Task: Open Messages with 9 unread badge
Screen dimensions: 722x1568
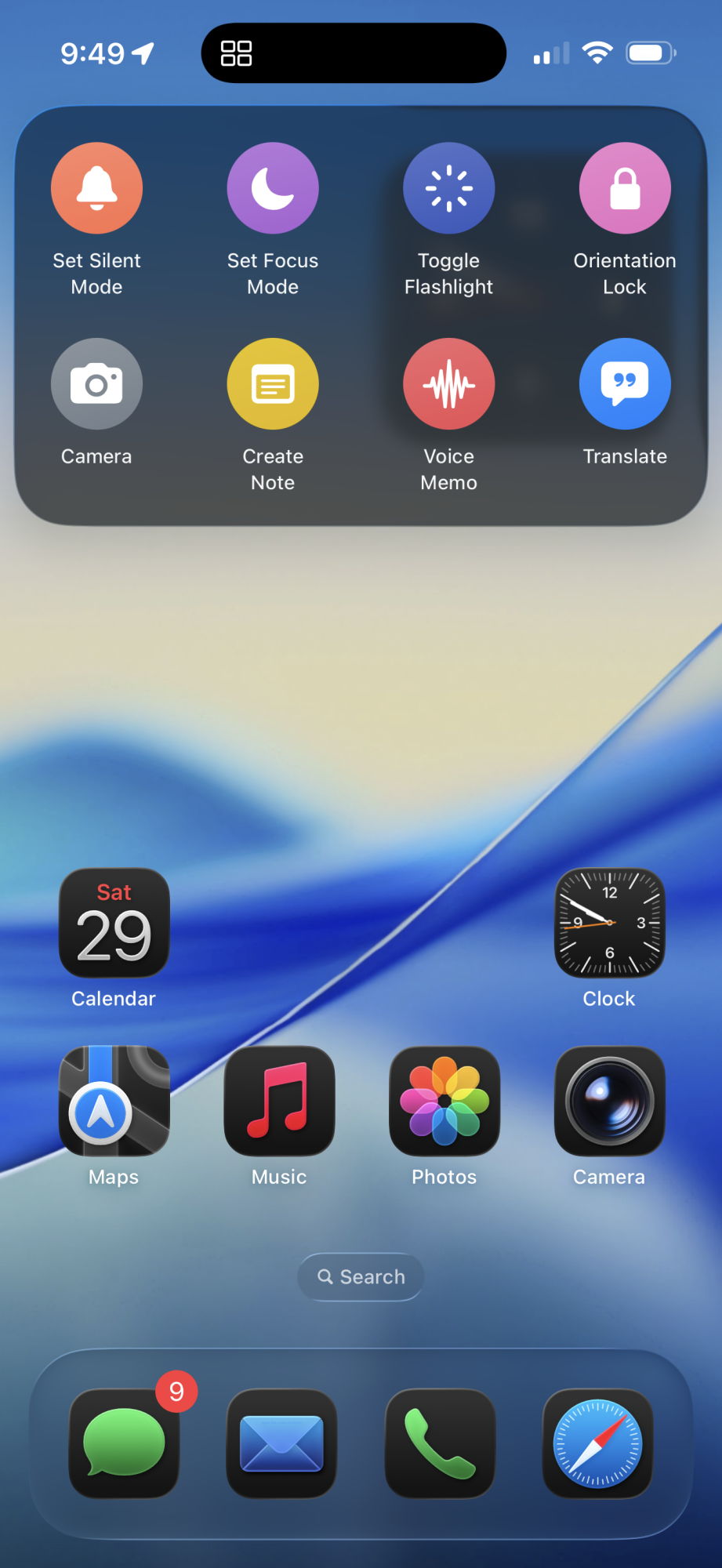Action: tap(124, 1443)
